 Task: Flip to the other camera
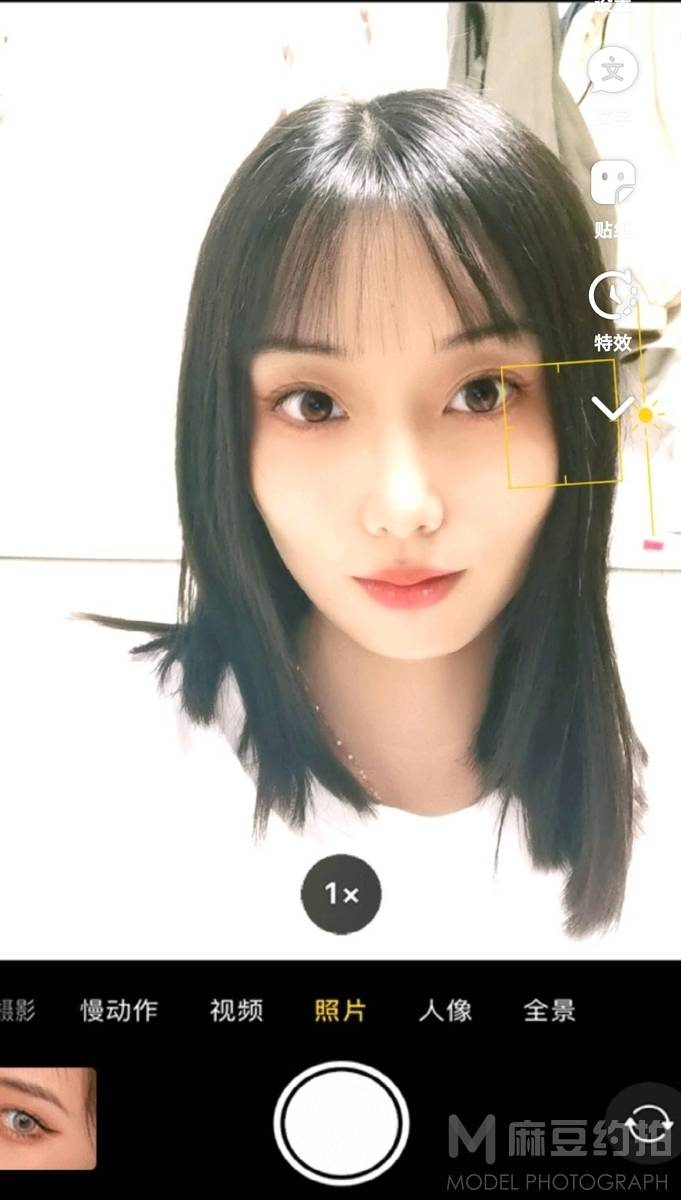(x=648, y=1119)
